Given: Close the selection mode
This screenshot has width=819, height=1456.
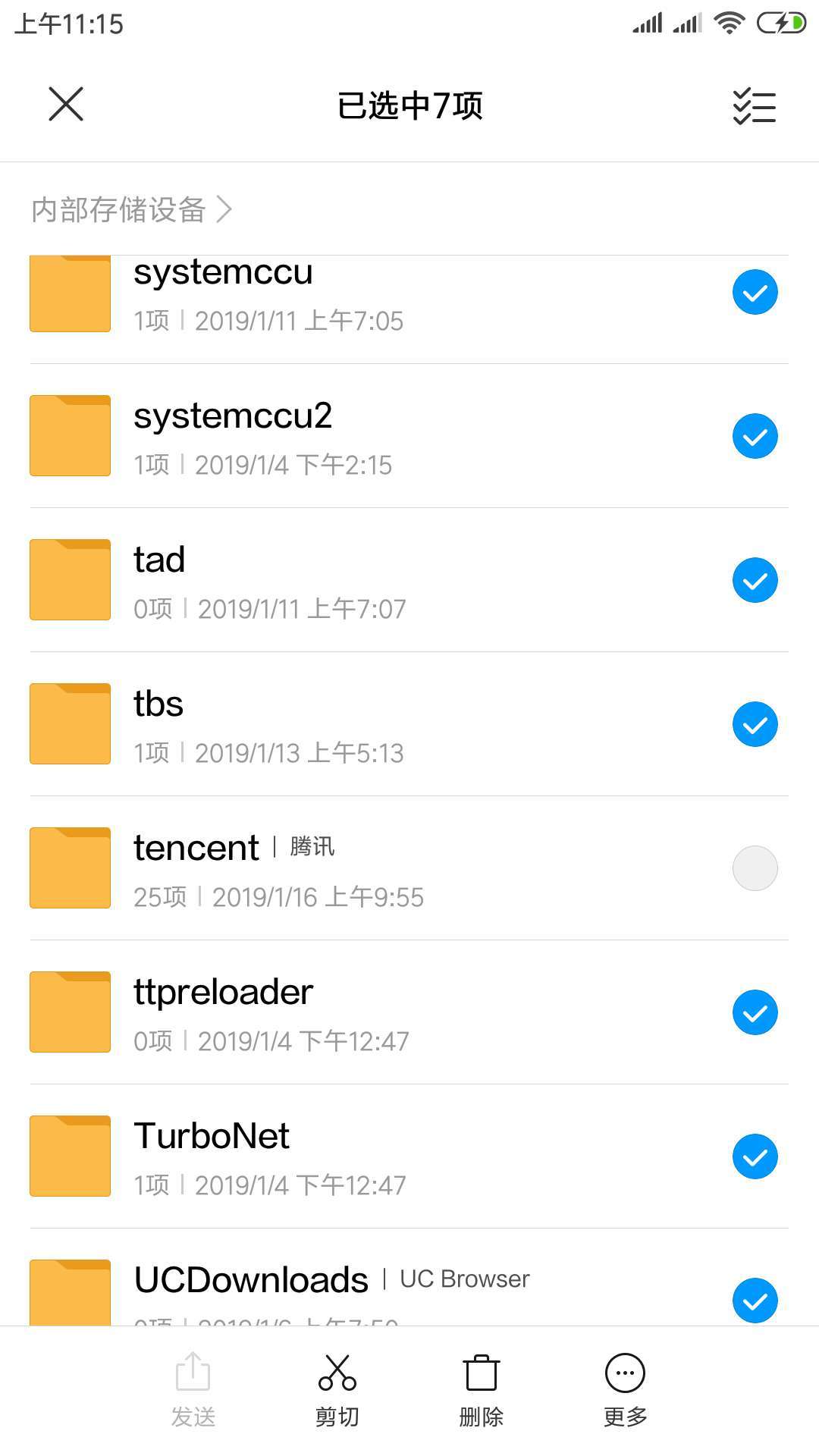Looking at the screenshot, I should [66, 104].
